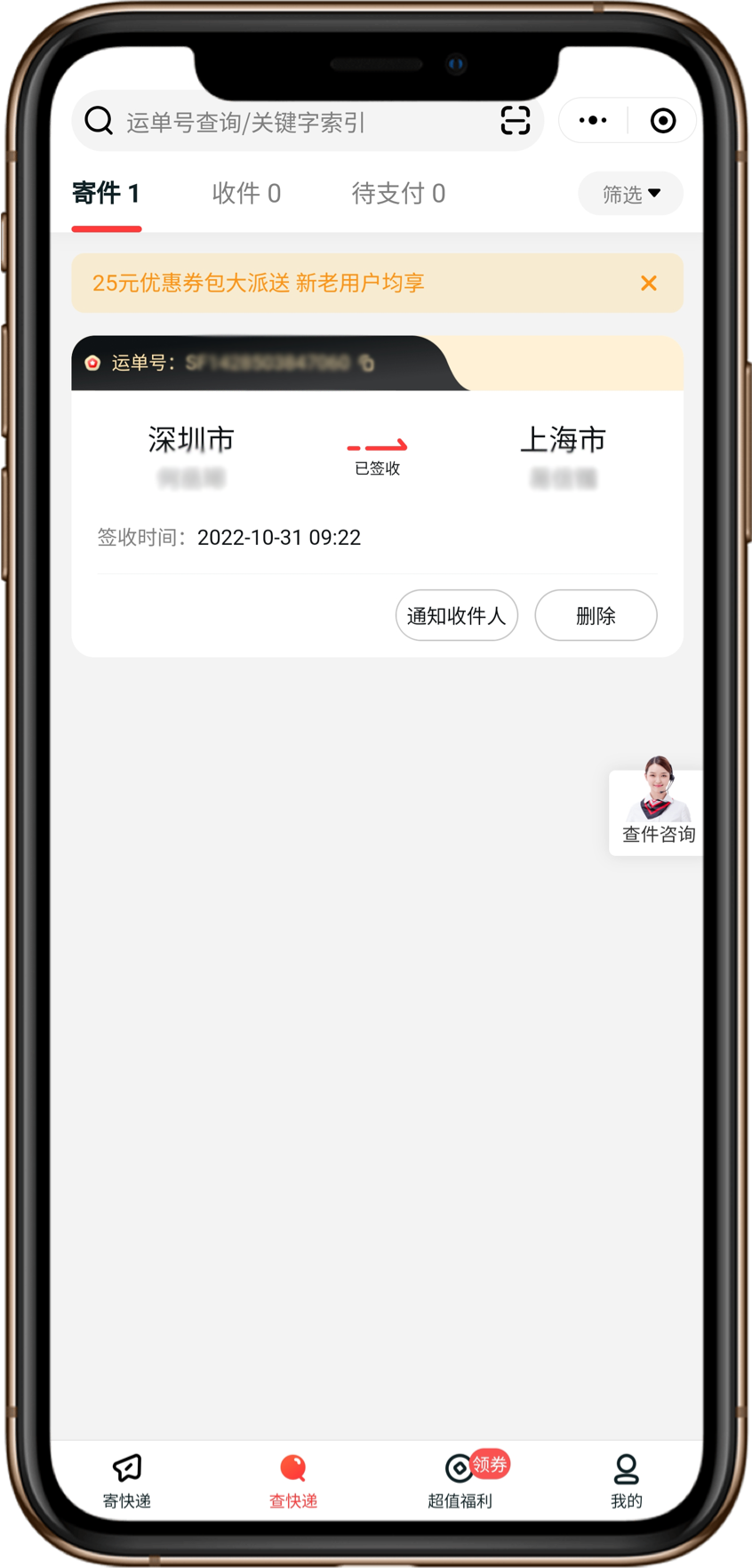Viewport: 752px width, 1568px height.
Task: Copy the waybill number
Action: click(367, 363)
